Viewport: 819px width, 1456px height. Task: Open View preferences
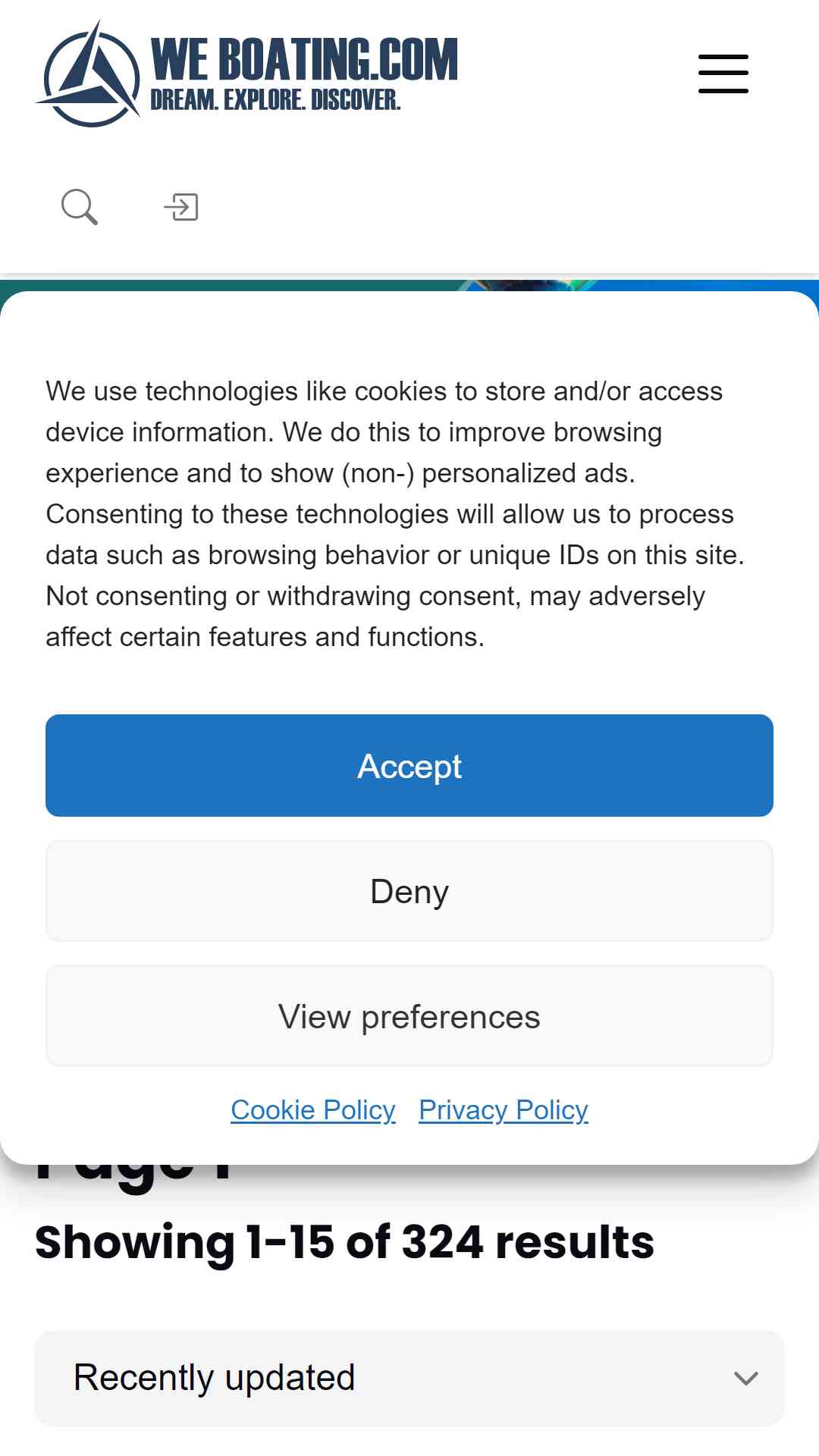[x=409, y=1015]
